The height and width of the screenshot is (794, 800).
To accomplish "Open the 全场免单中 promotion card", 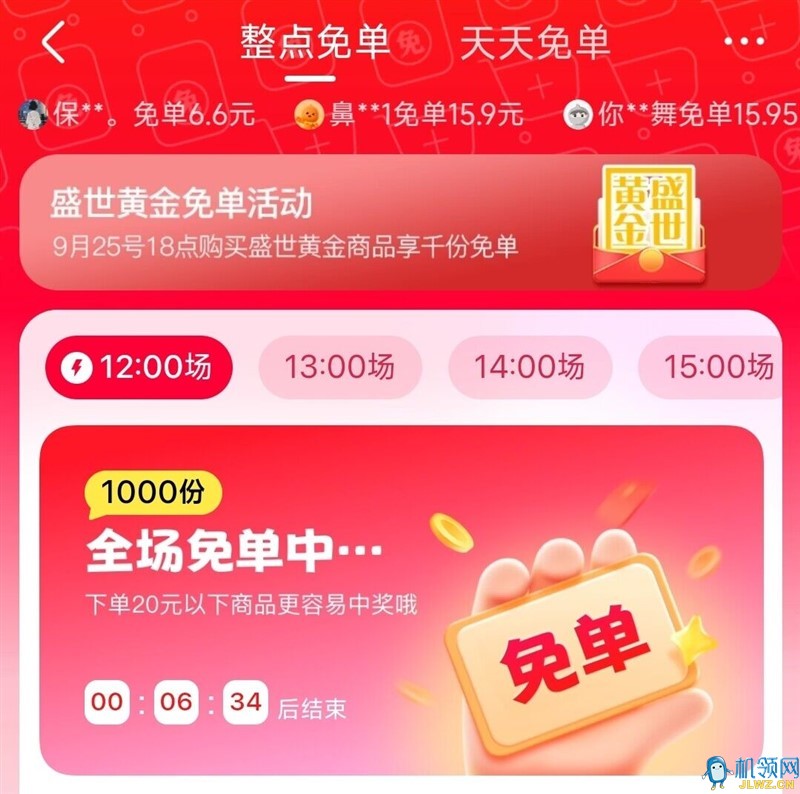I will pyautogui.click(x=400, y=600).
